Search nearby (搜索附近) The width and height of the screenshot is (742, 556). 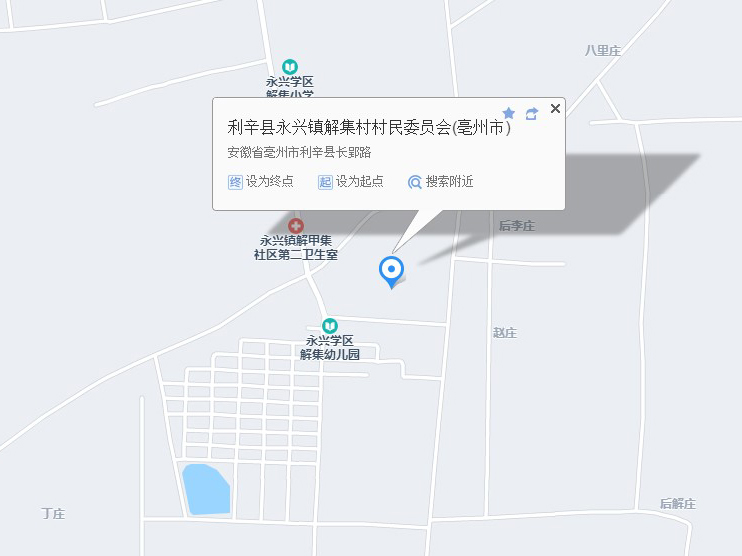441,182
